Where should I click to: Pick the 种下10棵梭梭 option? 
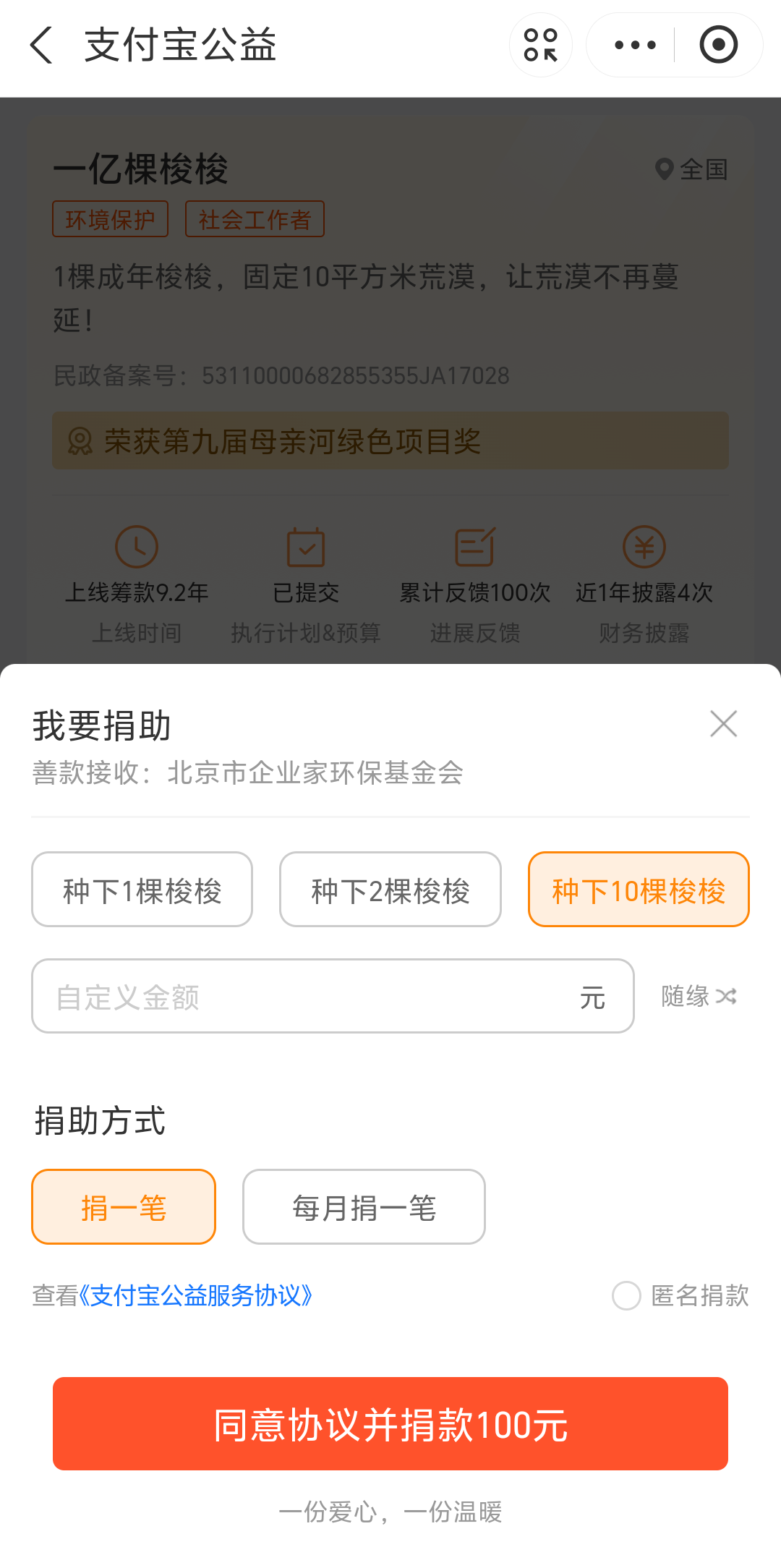639,890
